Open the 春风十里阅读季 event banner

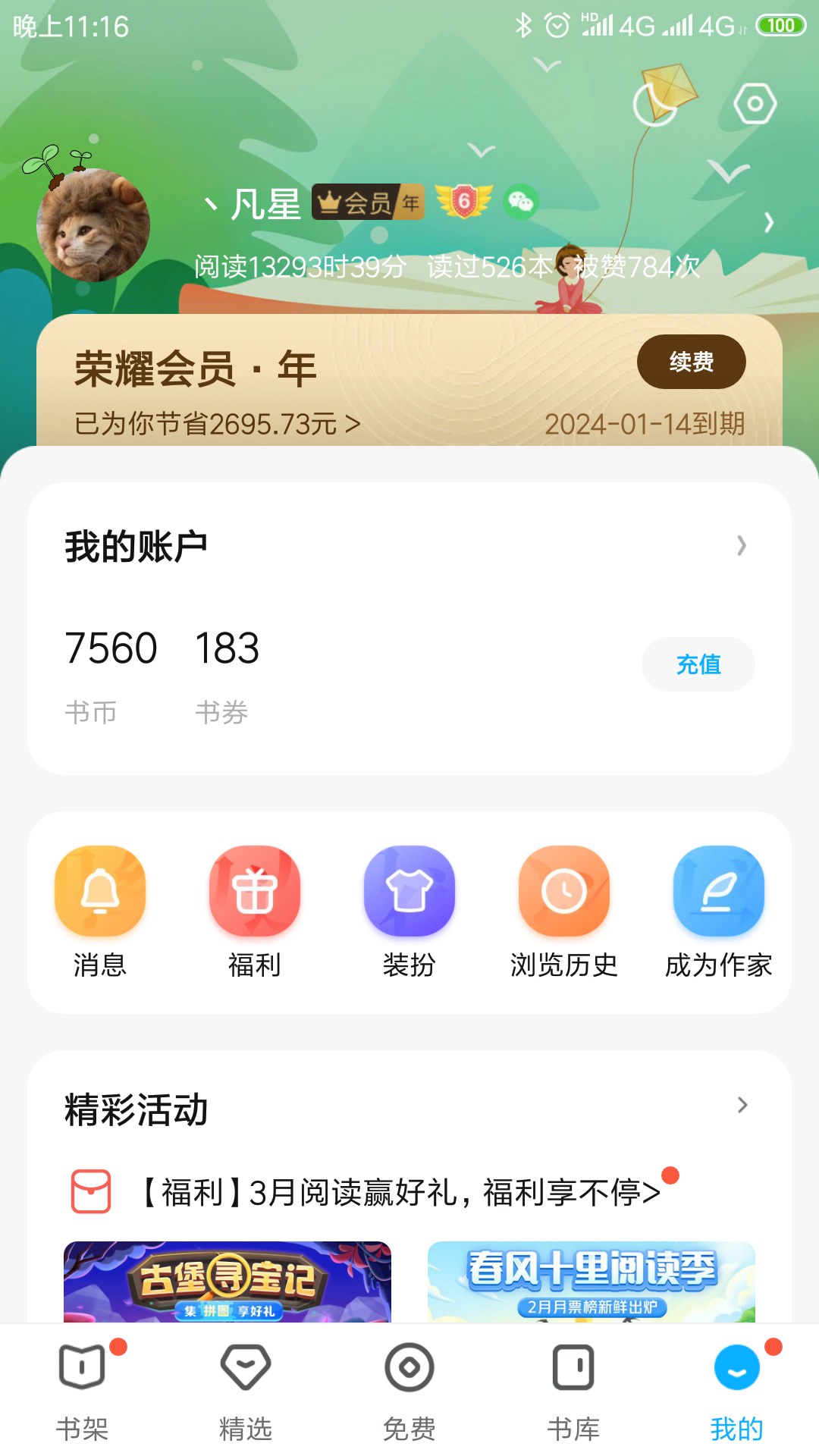(591, 1282)
